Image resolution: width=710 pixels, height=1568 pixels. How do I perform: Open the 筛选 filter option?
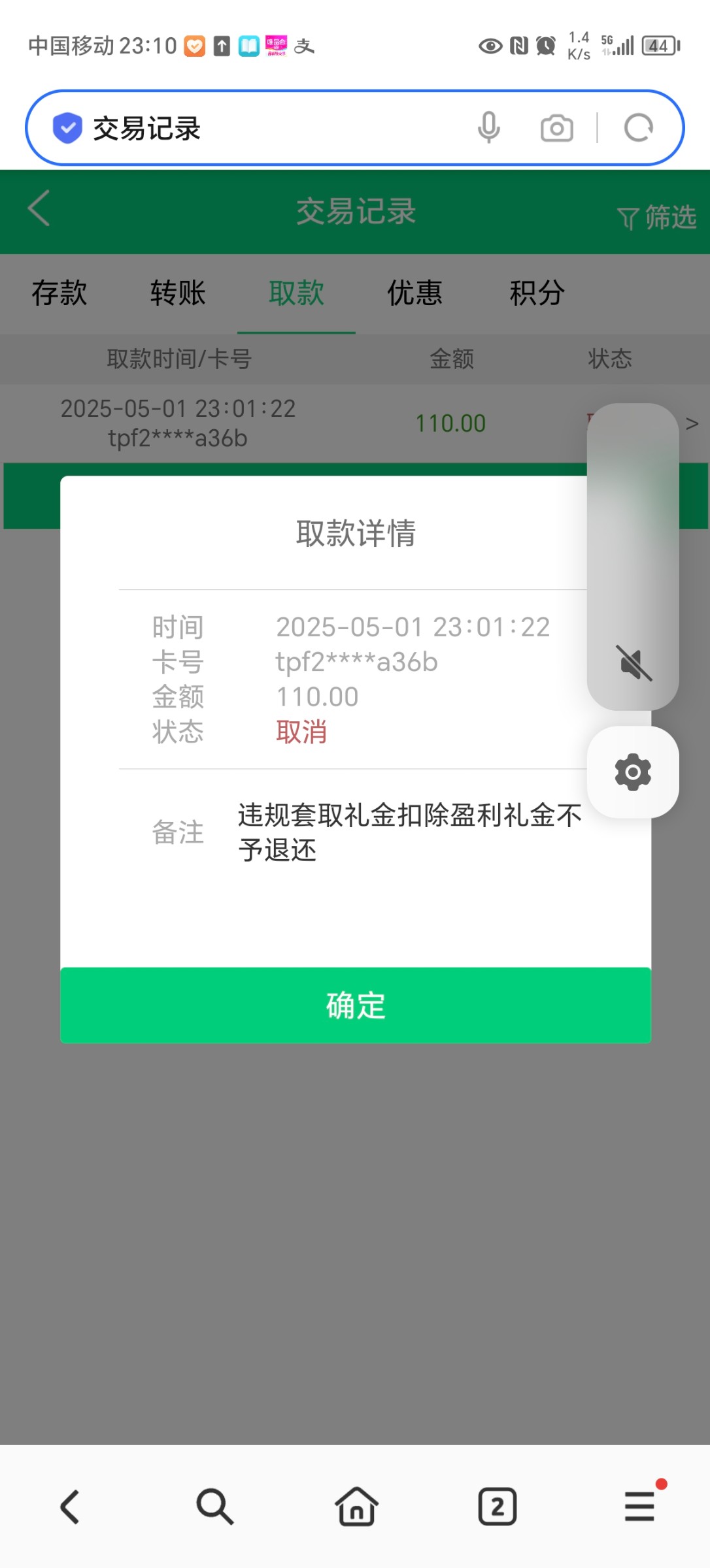pyautogui.click(x=657, y=217)
